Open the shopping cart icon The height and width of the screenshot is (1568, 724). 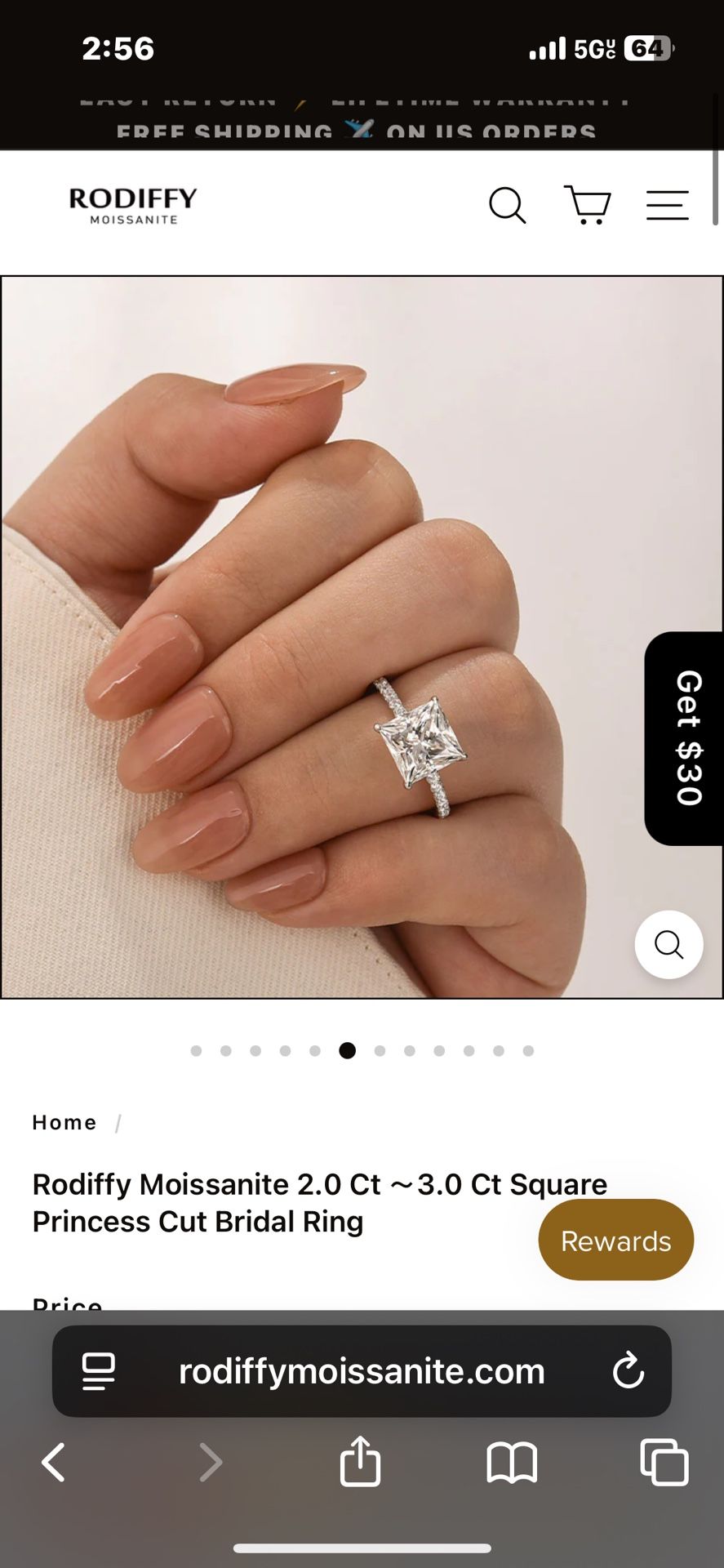click(x=587, y=206)
